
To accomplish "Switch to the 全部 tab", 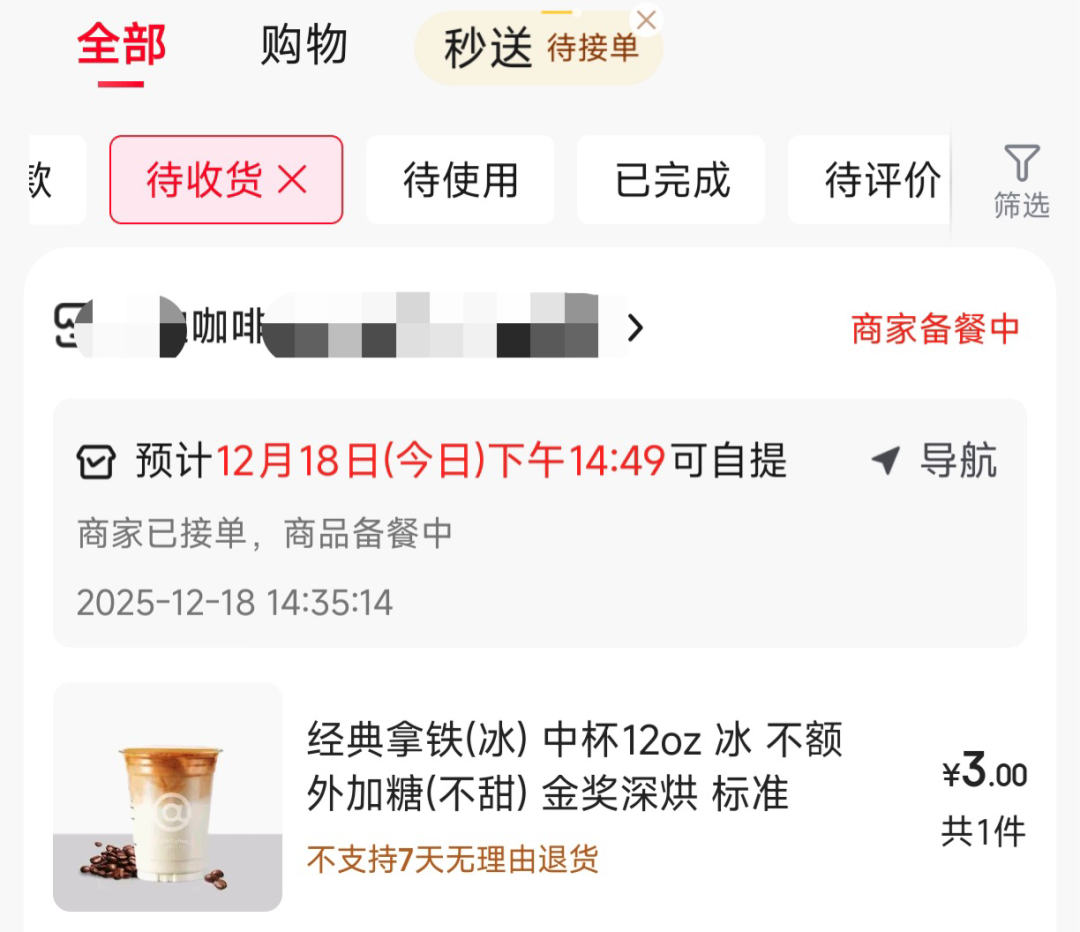I will pyautogui.click(x=121, y=46).
